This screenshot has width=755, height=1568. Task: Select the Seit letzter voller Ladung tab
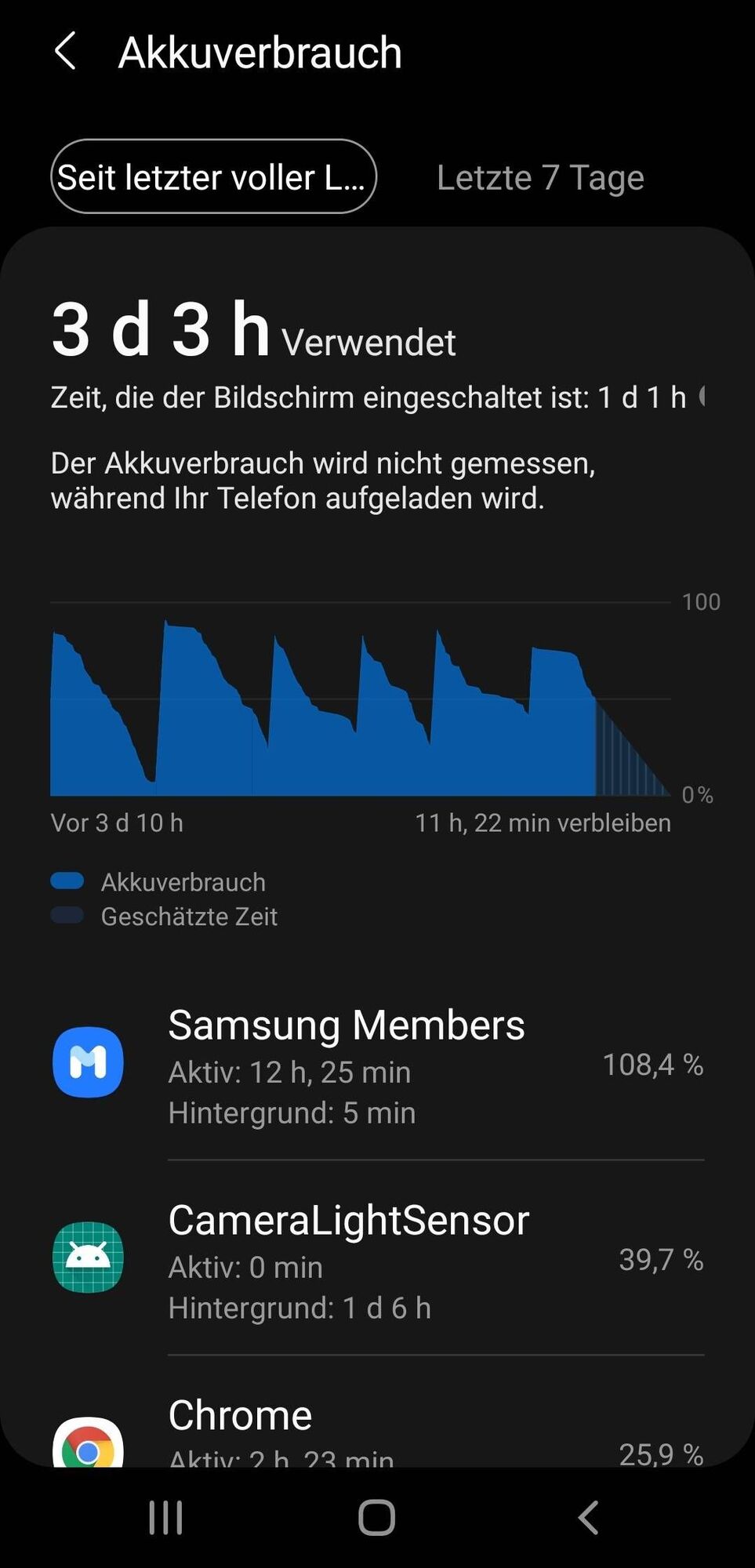pyautogui.click(x=213, y=177)
